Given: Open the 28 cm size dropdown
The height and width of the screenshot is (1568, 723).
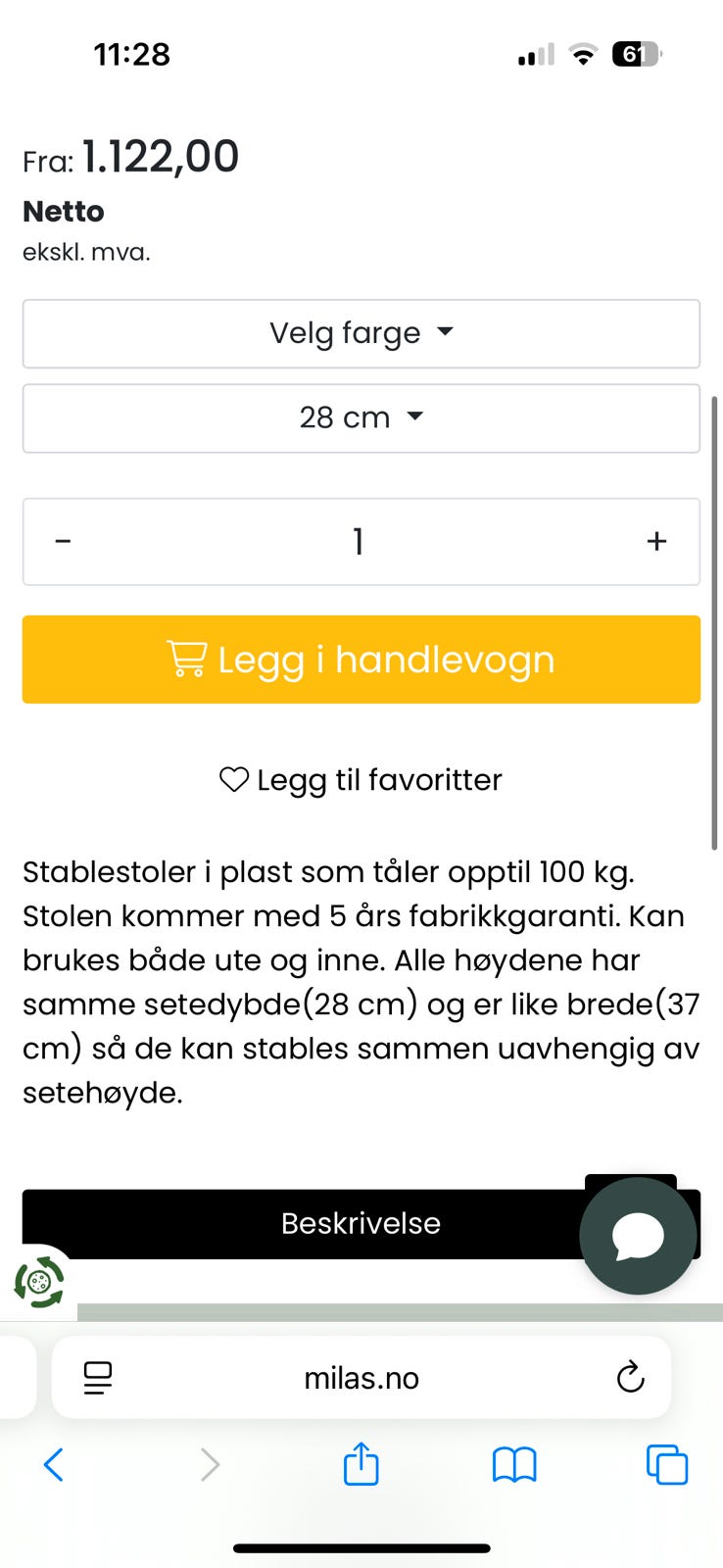Looking at the screenshot, I should click(361, 417).
